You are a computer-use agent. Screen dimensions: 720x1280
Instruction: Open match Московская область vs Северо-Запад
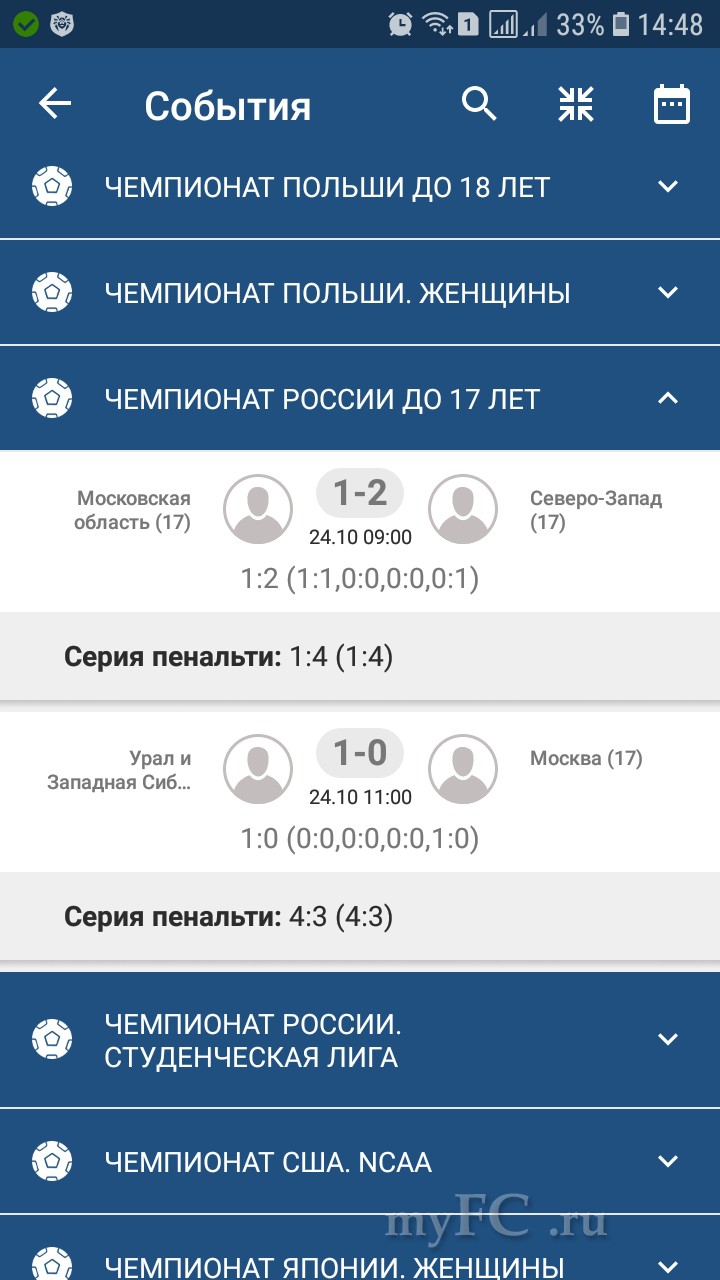point(360,530)
